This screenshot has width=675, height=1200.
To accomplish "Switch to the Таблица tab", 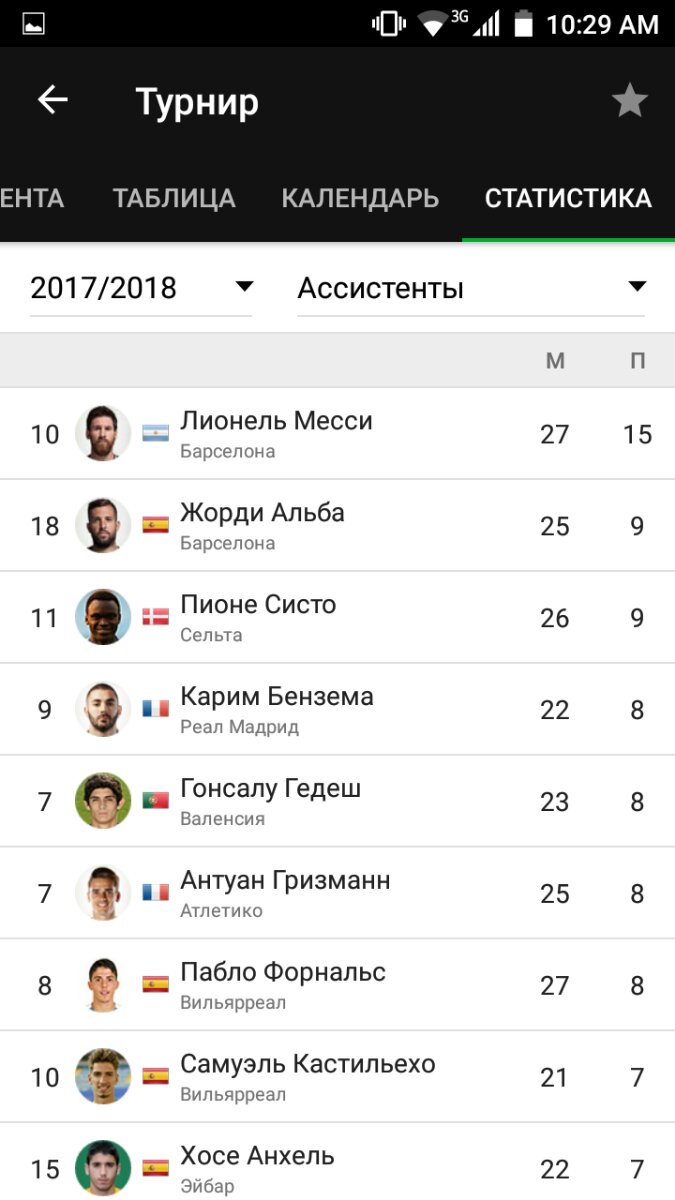I will [174, 198].
